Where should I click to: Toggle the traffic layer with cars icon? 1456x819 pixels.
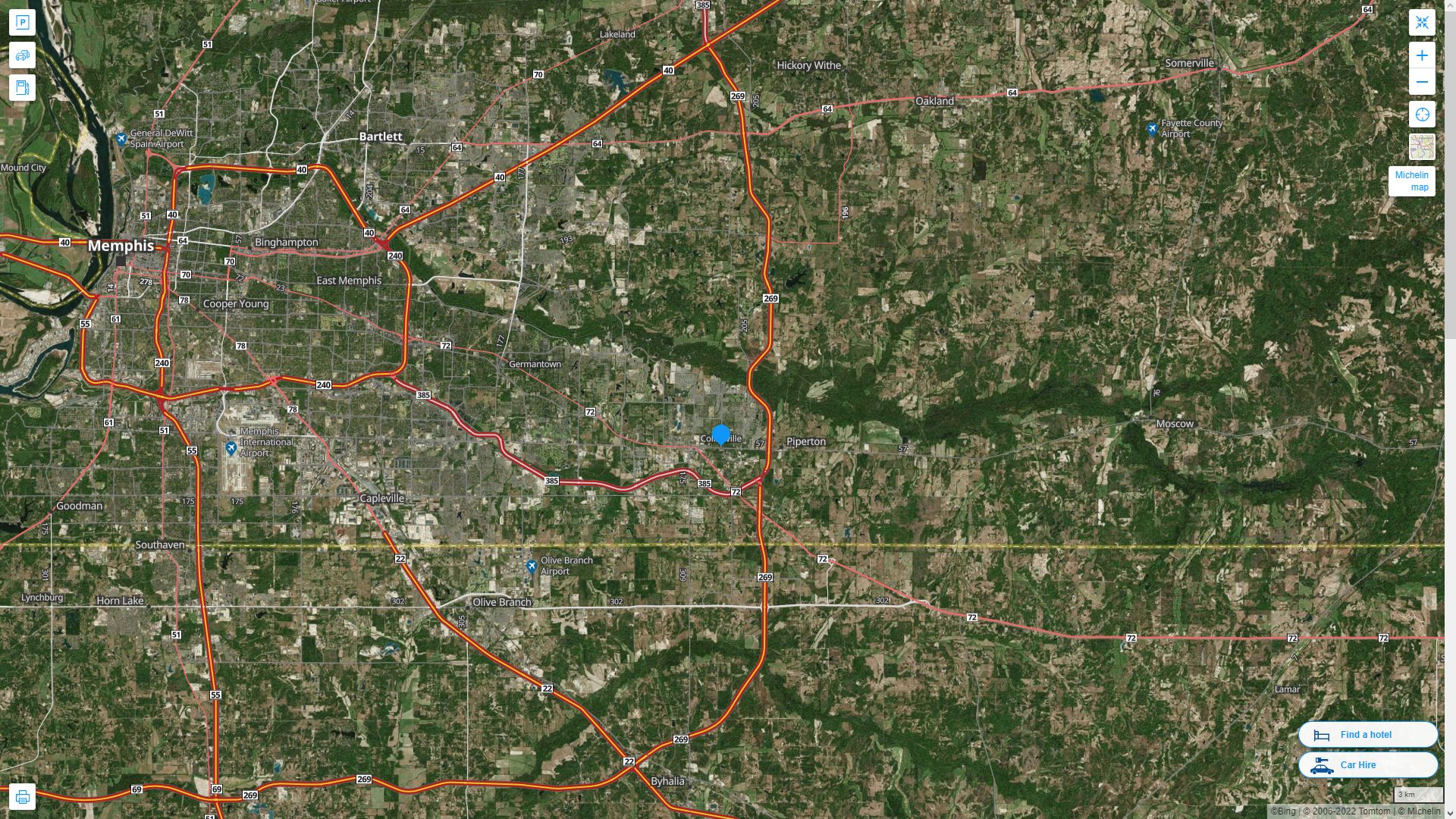[x=22, y=55]
